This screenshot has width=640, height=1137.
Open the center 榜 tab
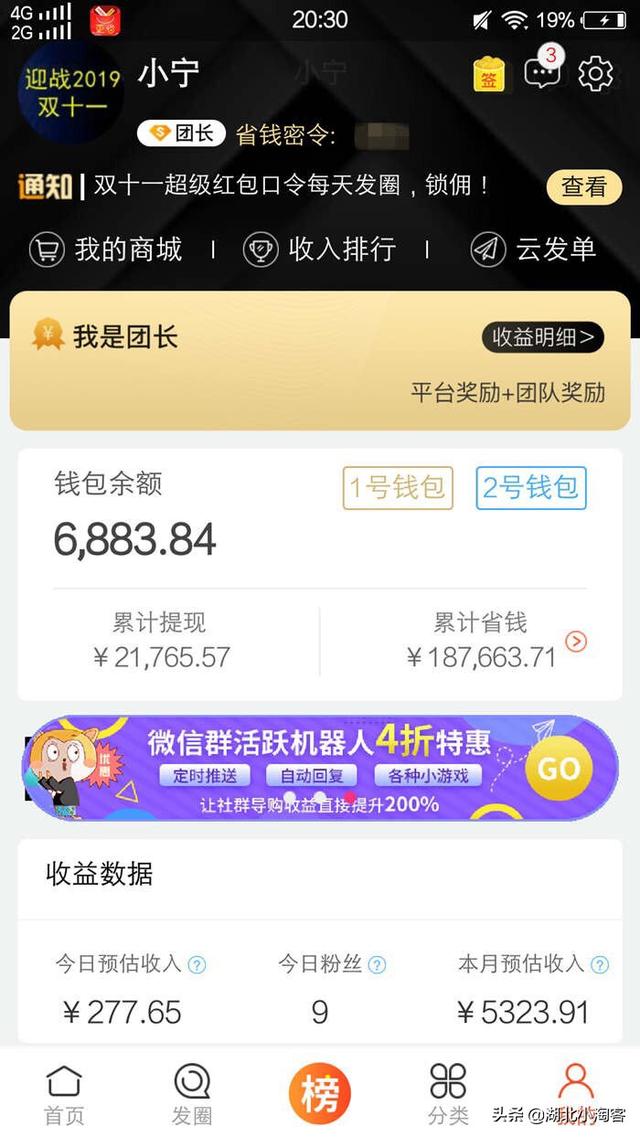[320, 1094]
